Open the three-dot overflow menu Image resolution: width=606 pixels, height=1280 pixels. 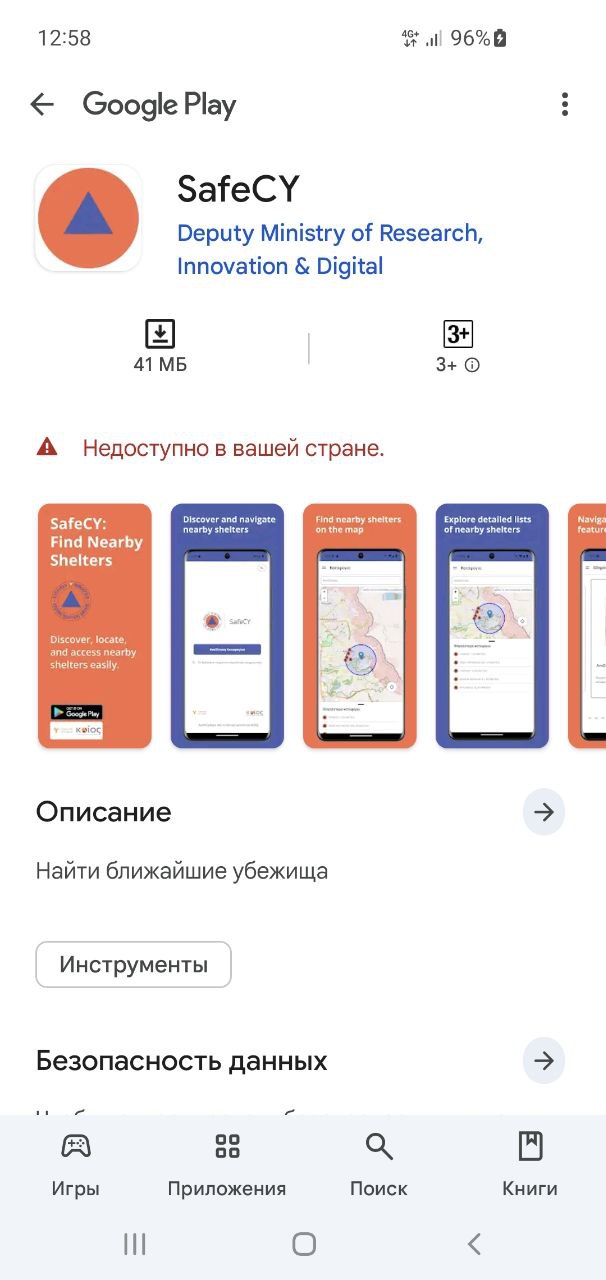tap(565, 104)
